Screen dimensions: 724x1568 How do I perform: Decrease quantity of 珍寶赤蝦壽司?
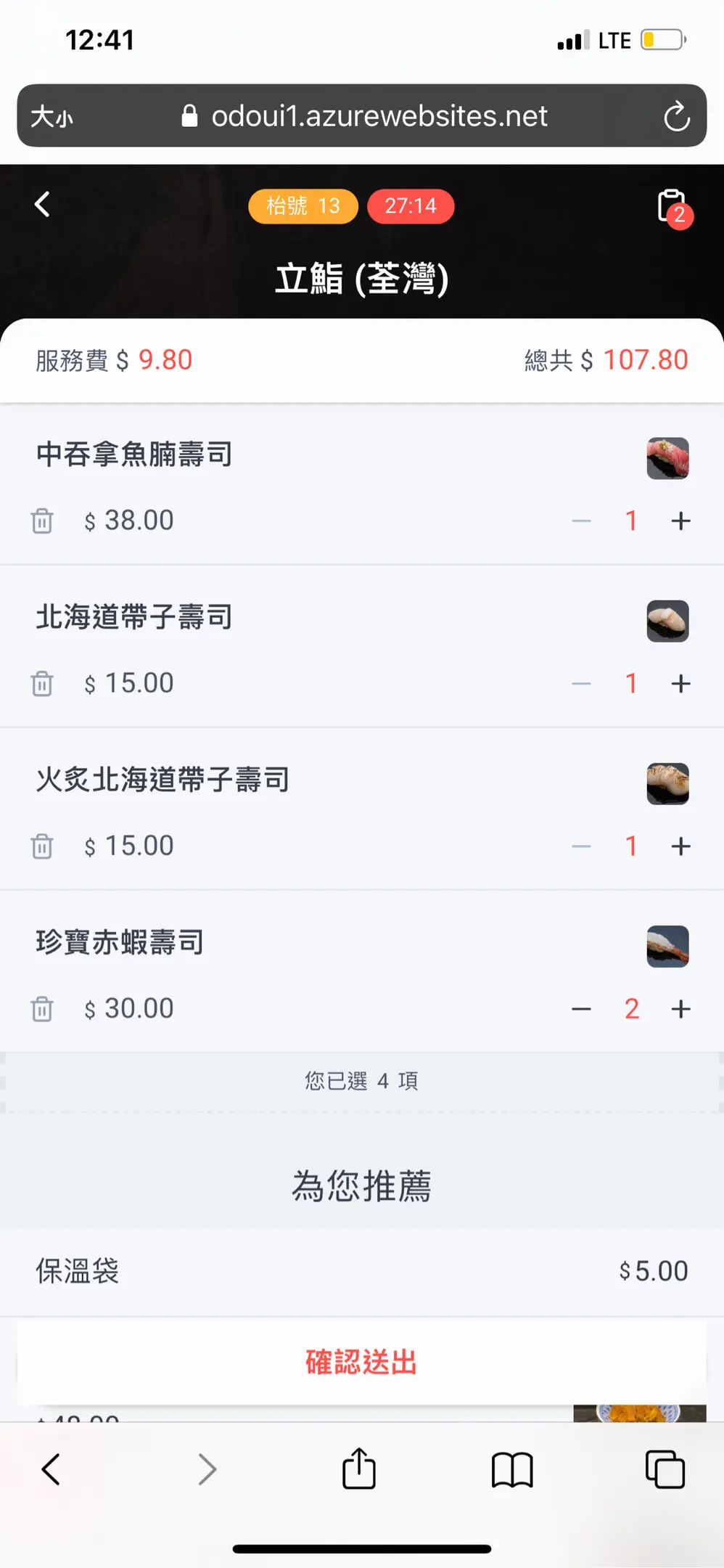pyautogui.click(x=581, y=1008)
